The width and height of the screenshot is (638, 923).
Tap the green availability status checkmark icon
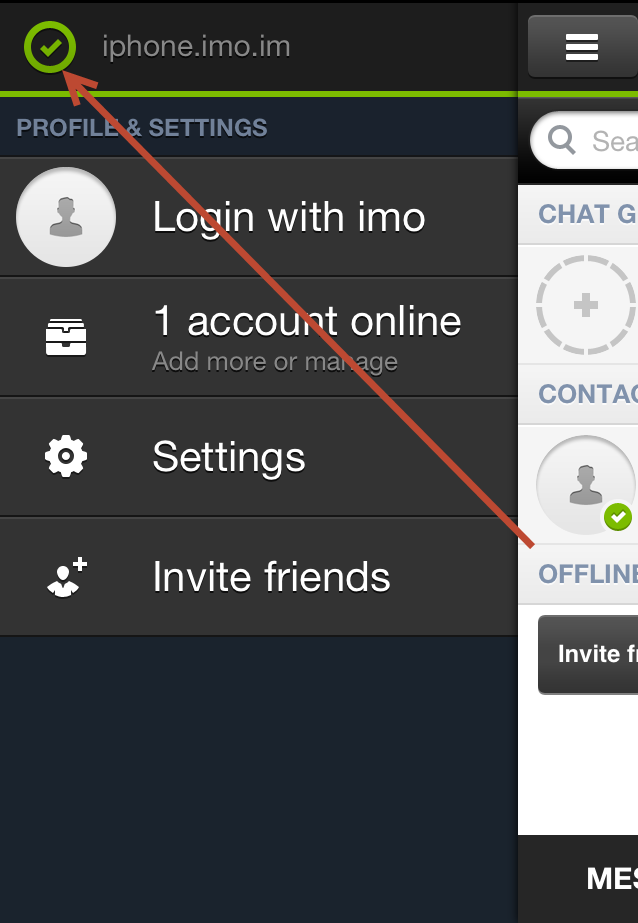[50, 46]
